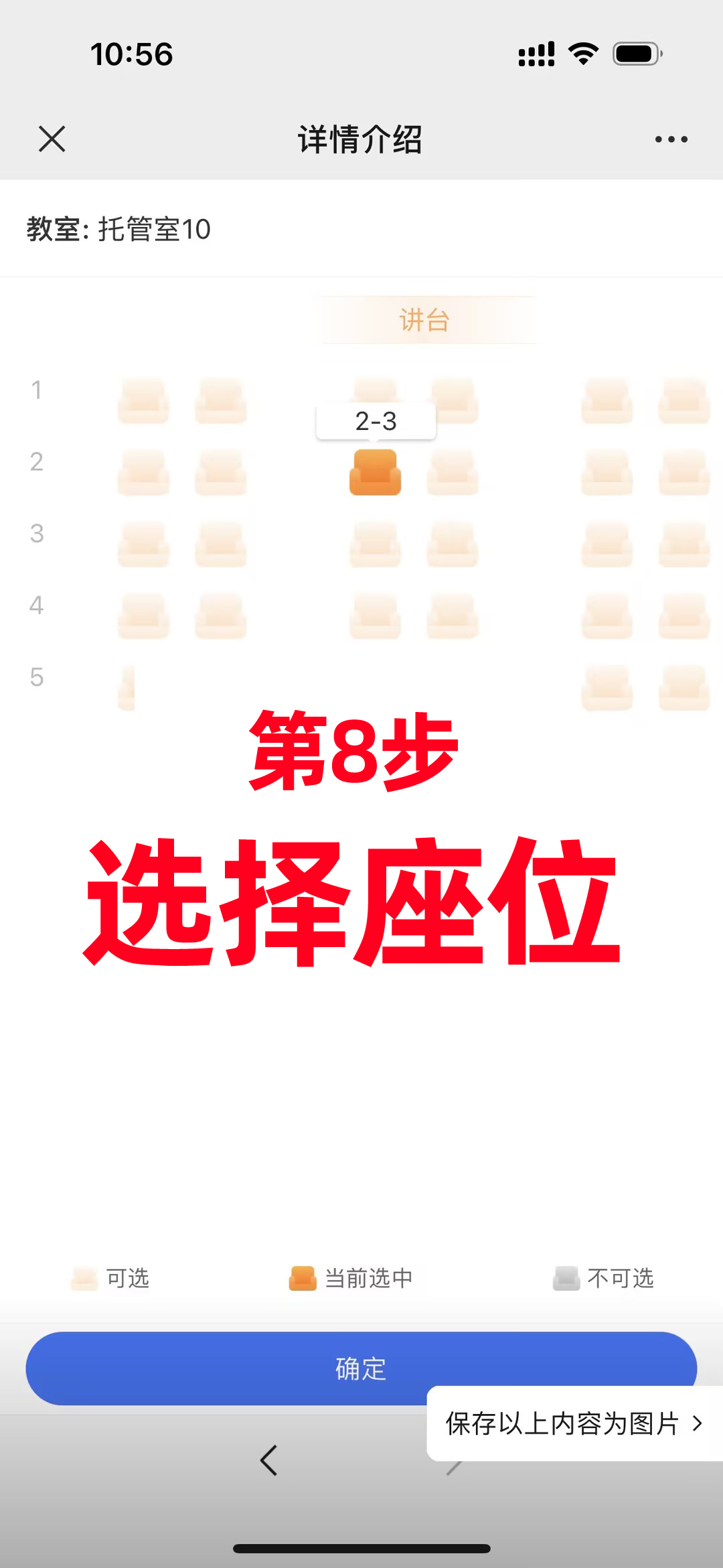
Task: Select the last seat in row 3
Action: pos(684,545)
